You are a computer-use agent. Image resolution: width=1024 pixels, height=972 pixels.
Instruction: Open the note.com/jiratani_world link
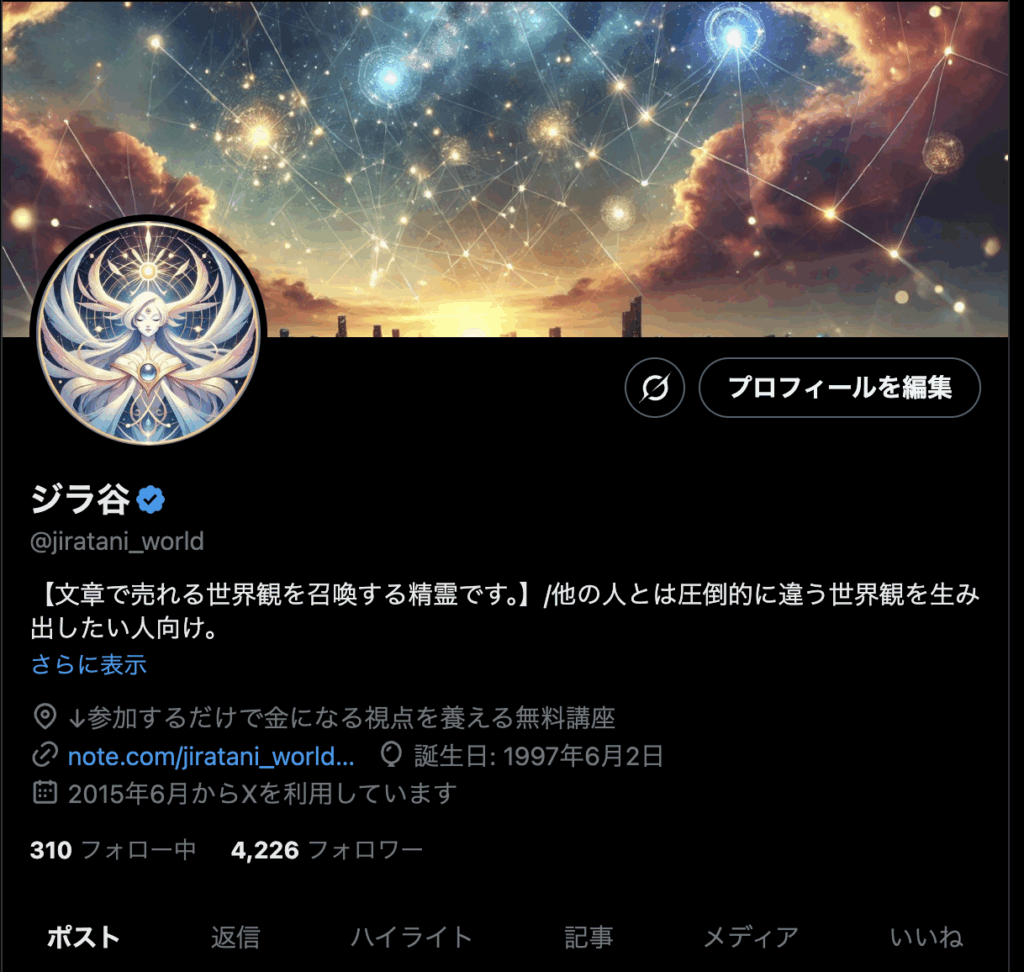210,755
